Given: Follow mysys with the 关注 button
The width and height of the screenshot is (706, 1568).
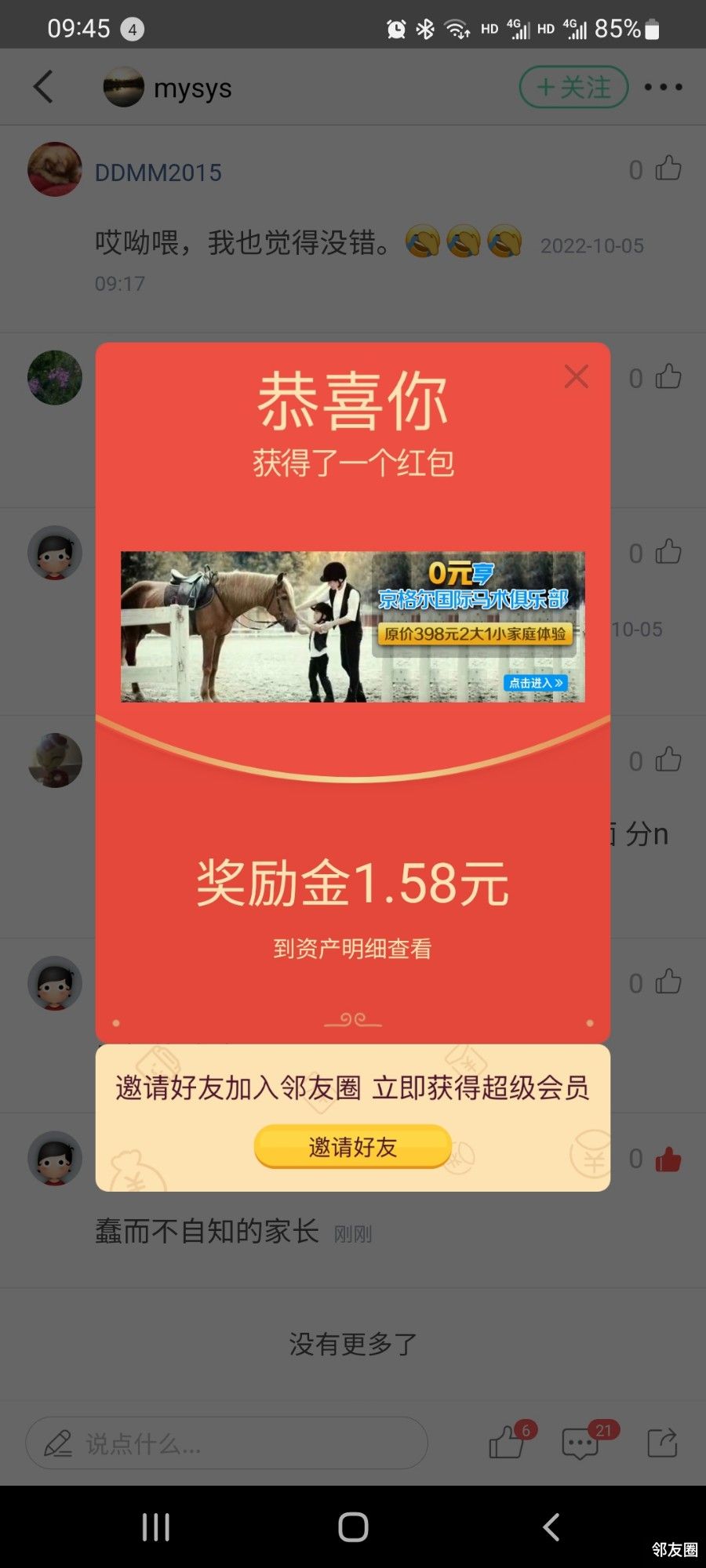Looking at the screenshot, I should point(573,87).
